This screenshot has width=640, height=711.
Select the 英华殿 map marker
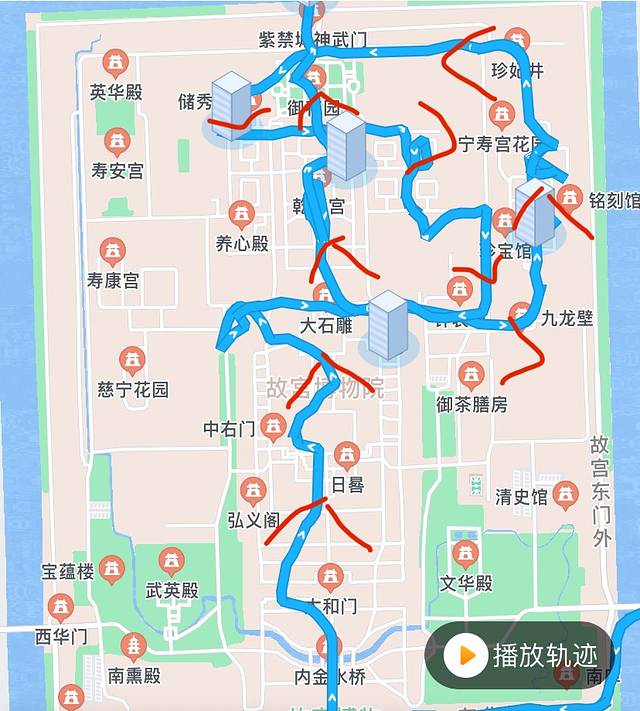(116, 64)
